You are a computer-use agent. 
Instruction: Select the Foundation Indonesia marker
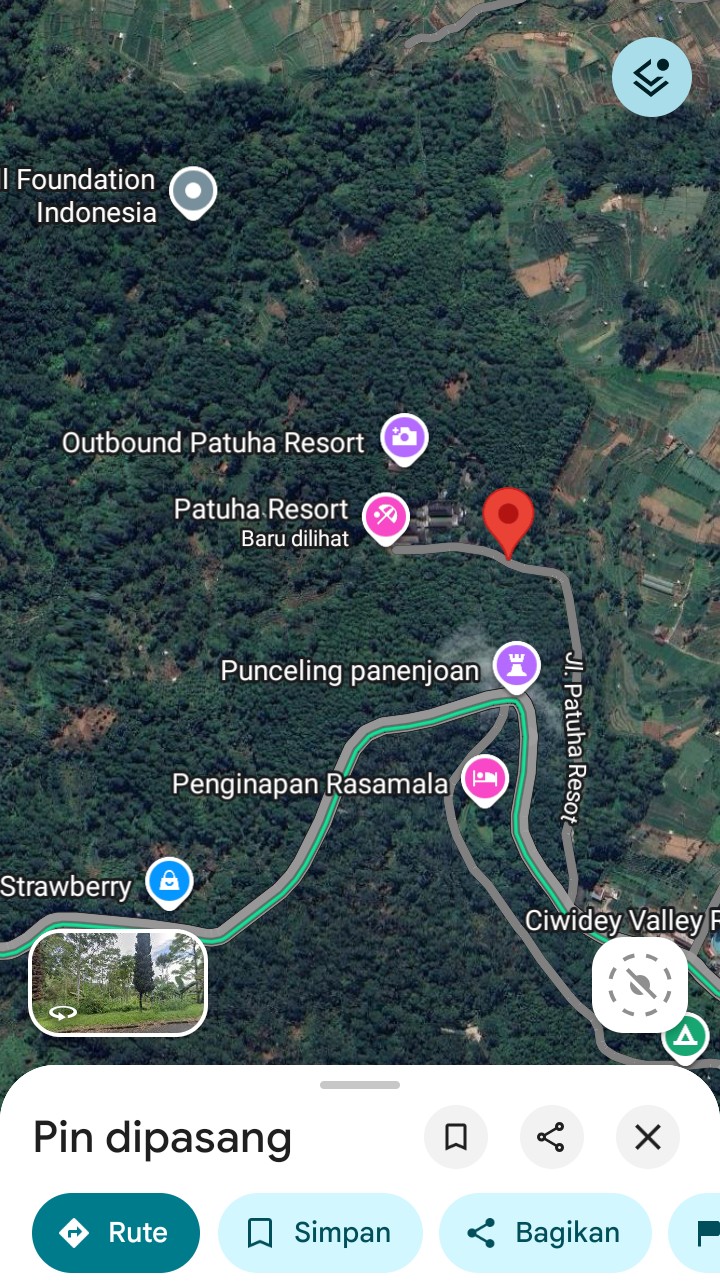point(193,191)
